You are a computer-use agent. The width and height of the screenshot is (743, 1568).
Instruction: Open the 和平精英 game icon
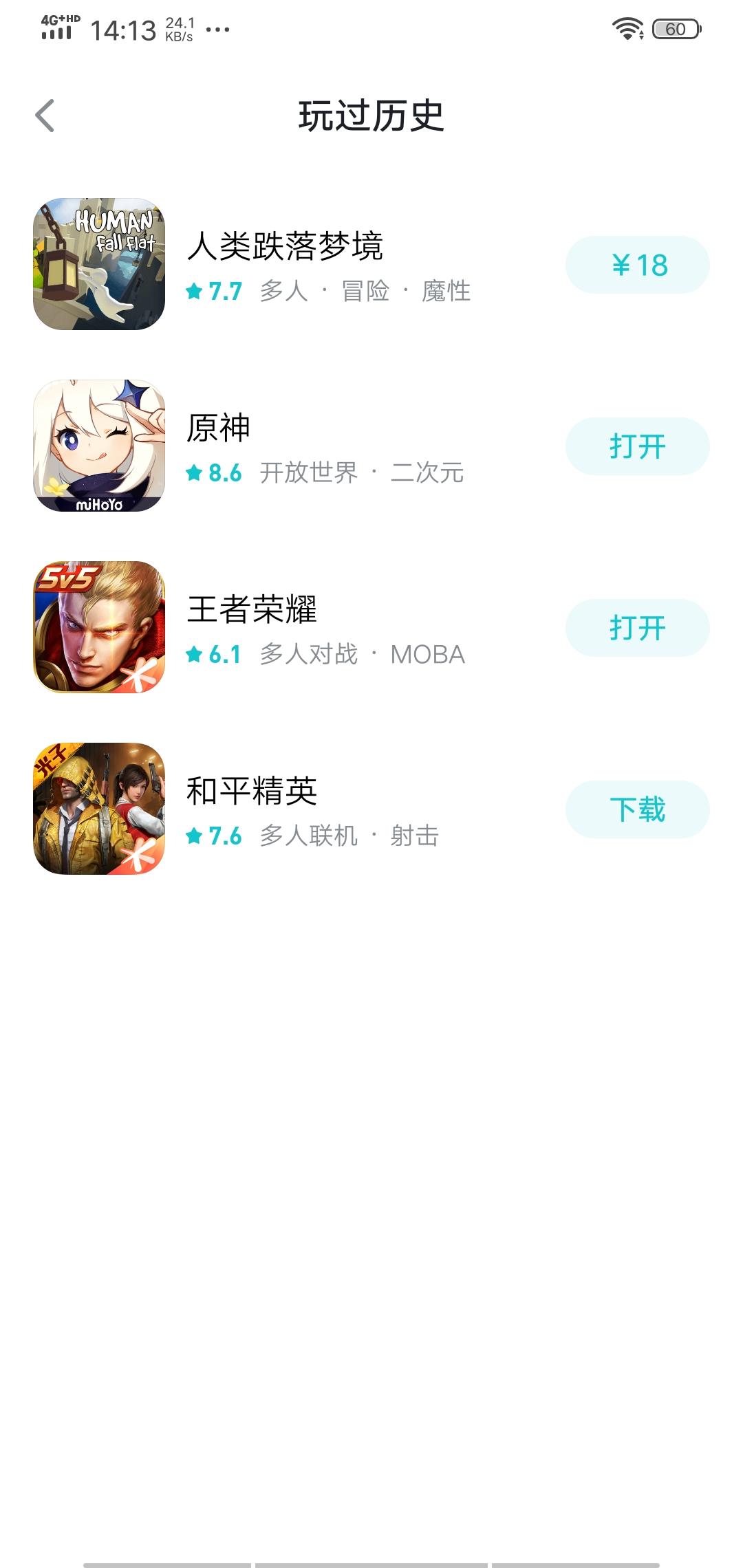98,809
